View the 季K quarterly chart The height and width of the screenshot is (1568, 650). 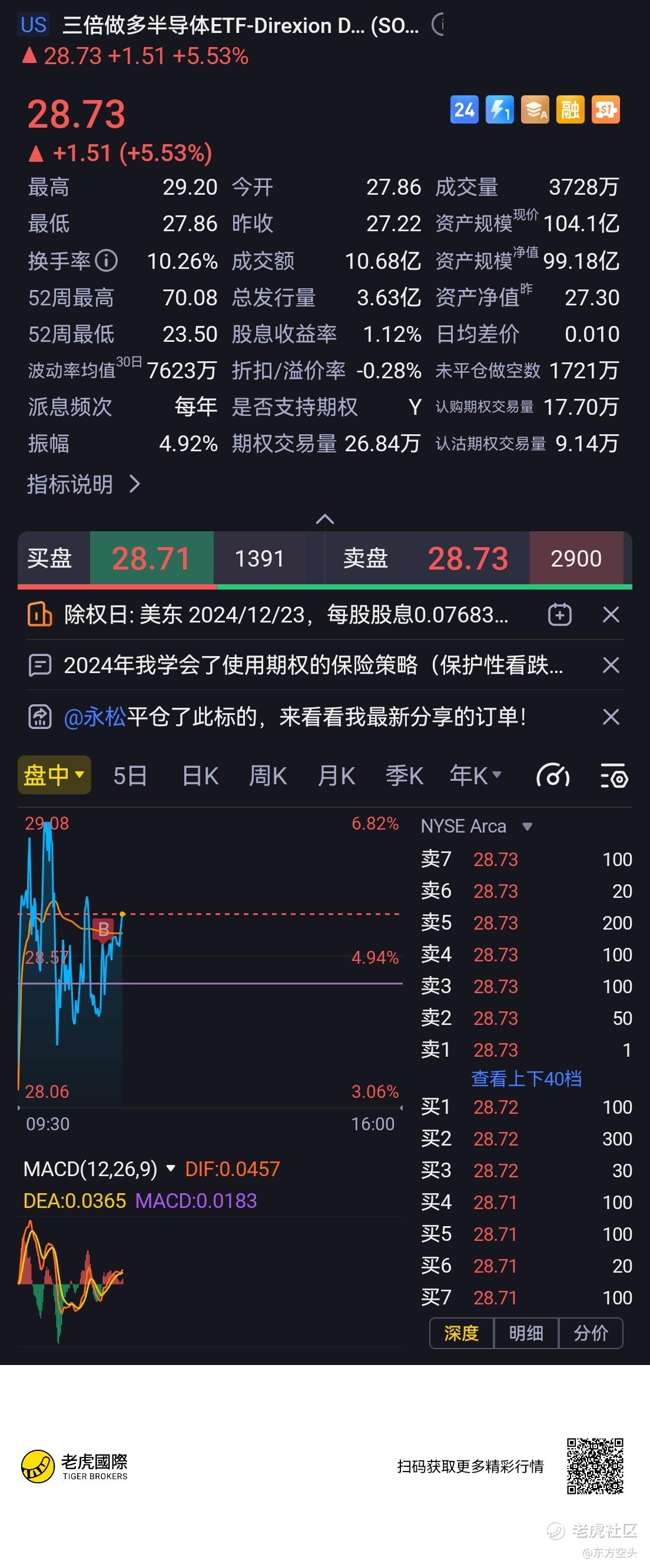tap(404, 776)
